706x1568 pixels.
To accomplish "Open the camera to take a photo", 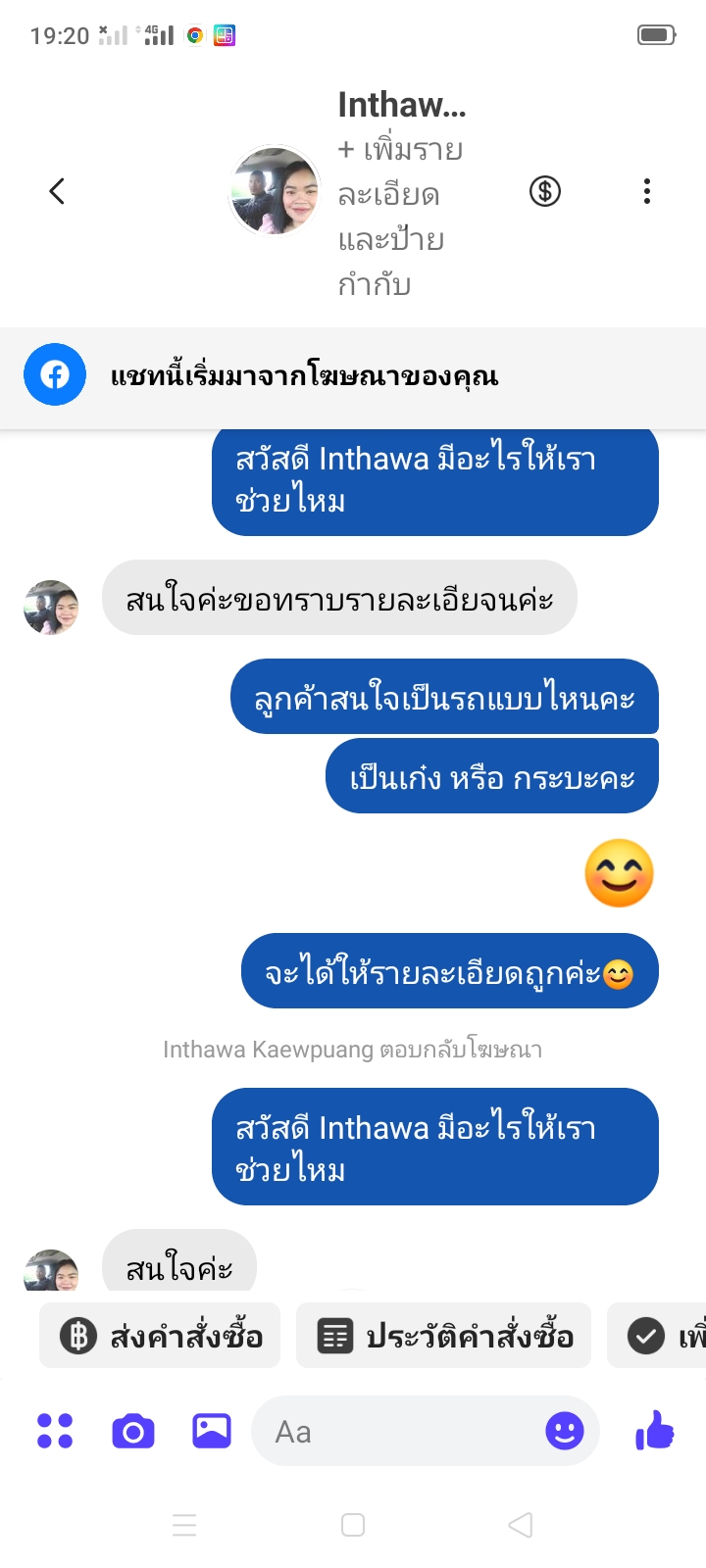I will (x=133, y=1432).
